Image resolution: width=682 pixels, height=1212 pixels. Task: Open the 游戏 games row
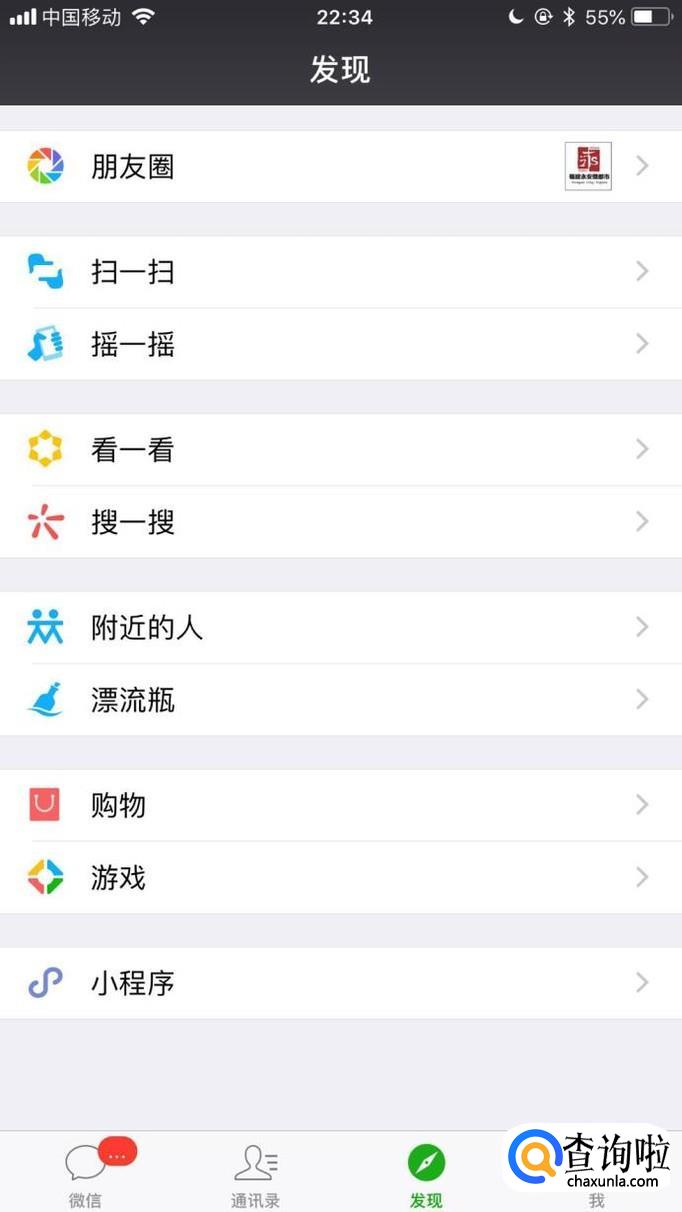pyautogui.click(x=340, y=878)
